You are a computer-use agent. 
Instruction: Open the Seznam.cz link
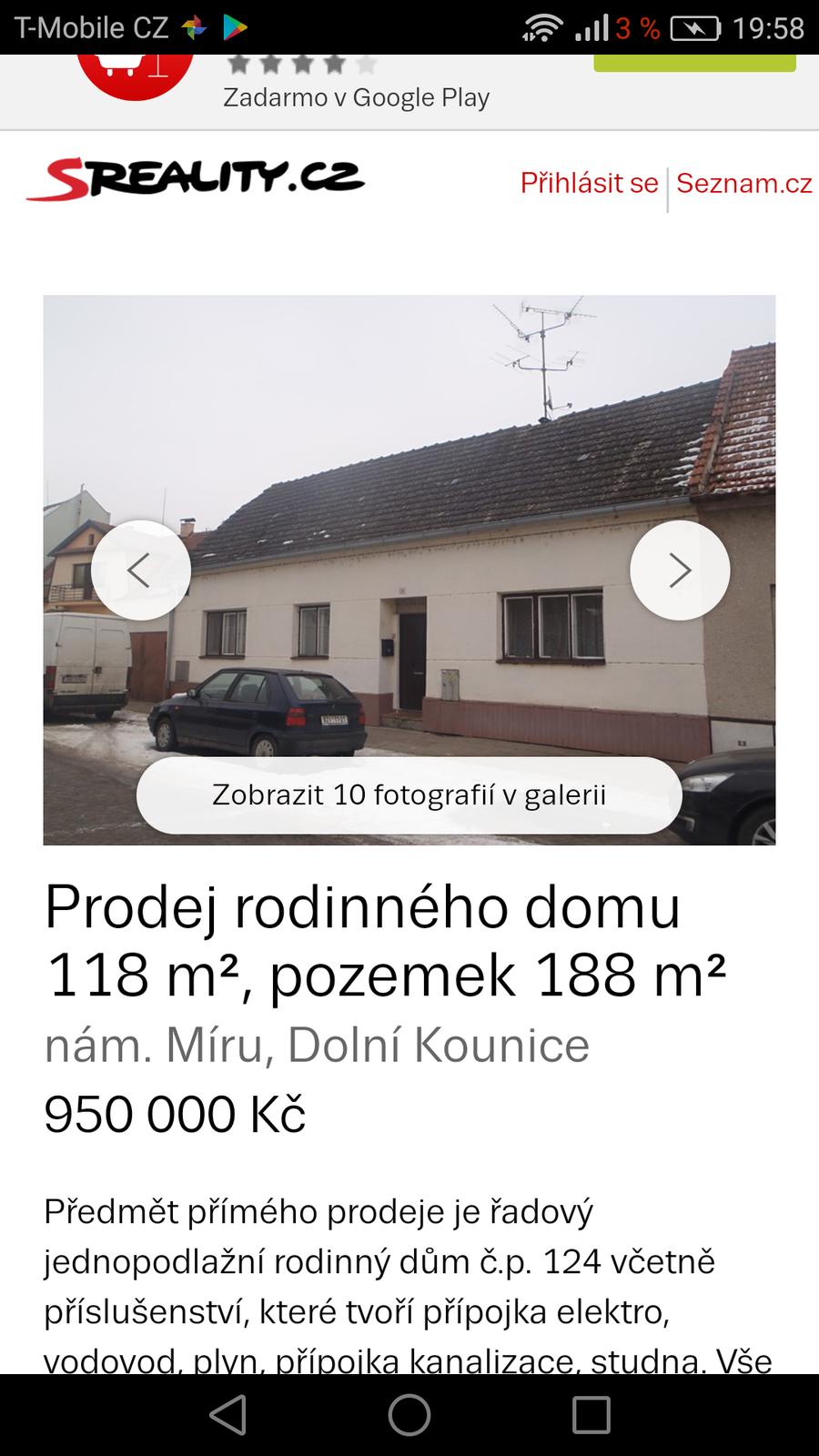tap(743, 183)
